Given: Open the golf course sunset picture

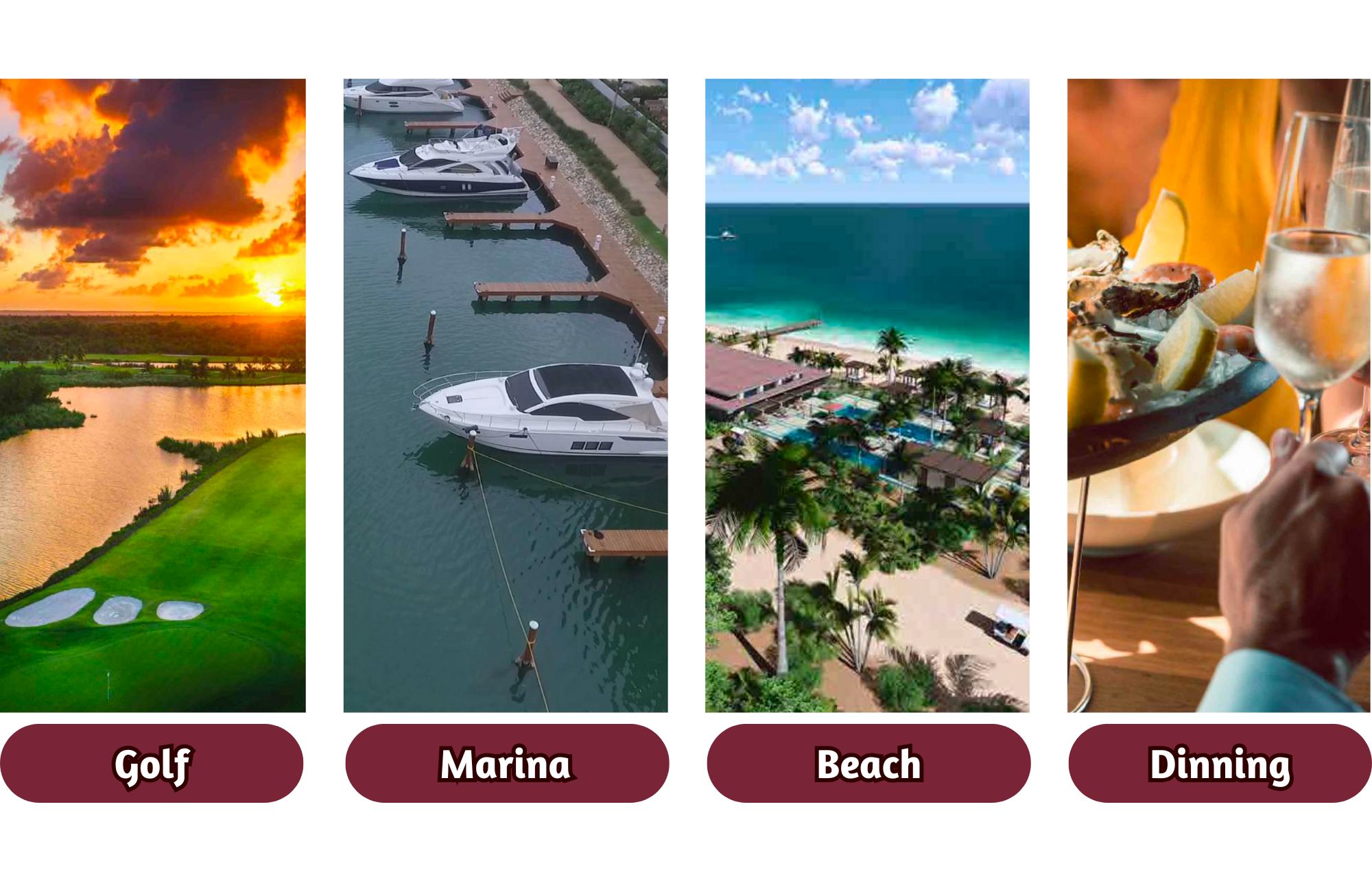Looking at the screenshot, I should (x=152, y=395).
